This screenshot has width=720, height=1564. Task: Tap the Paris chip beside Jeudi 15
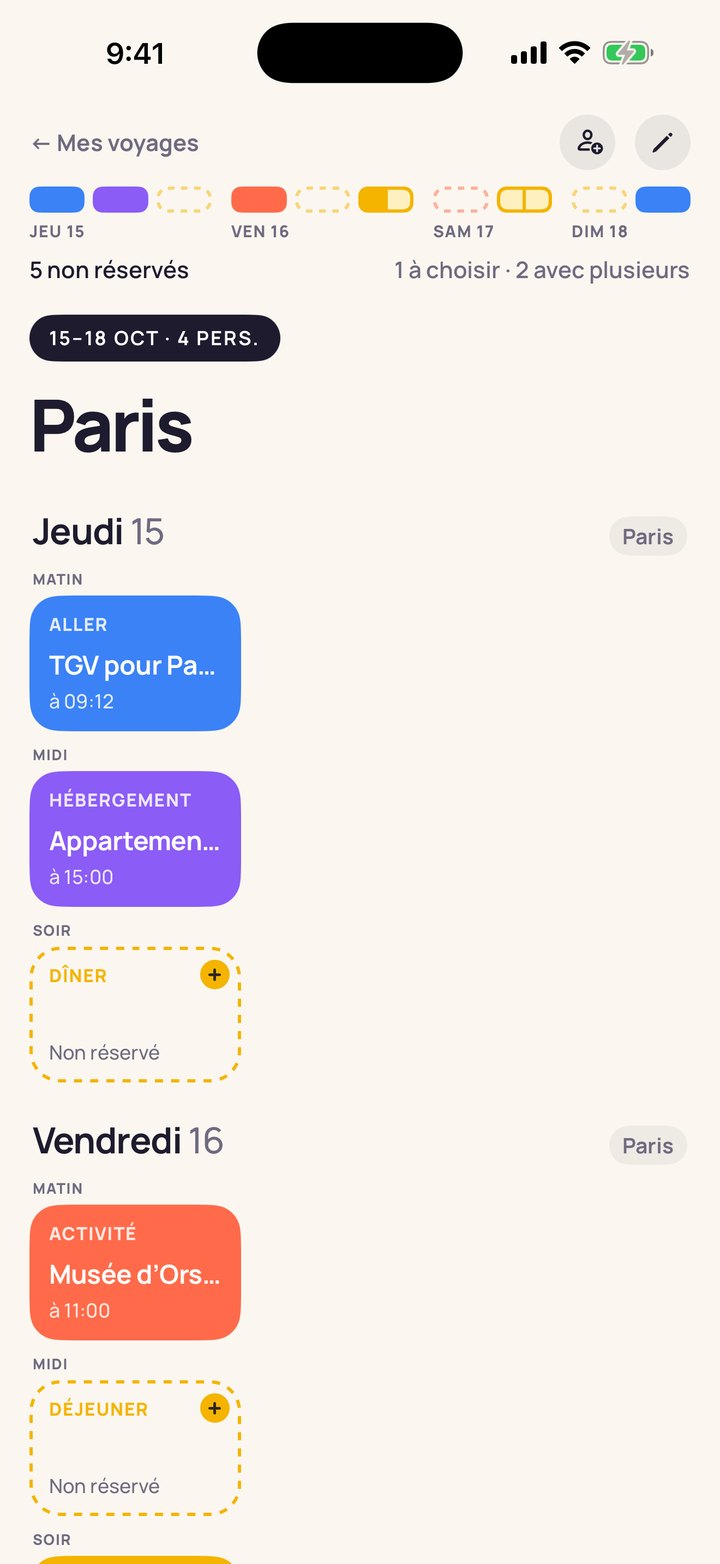tap(648, 537)
